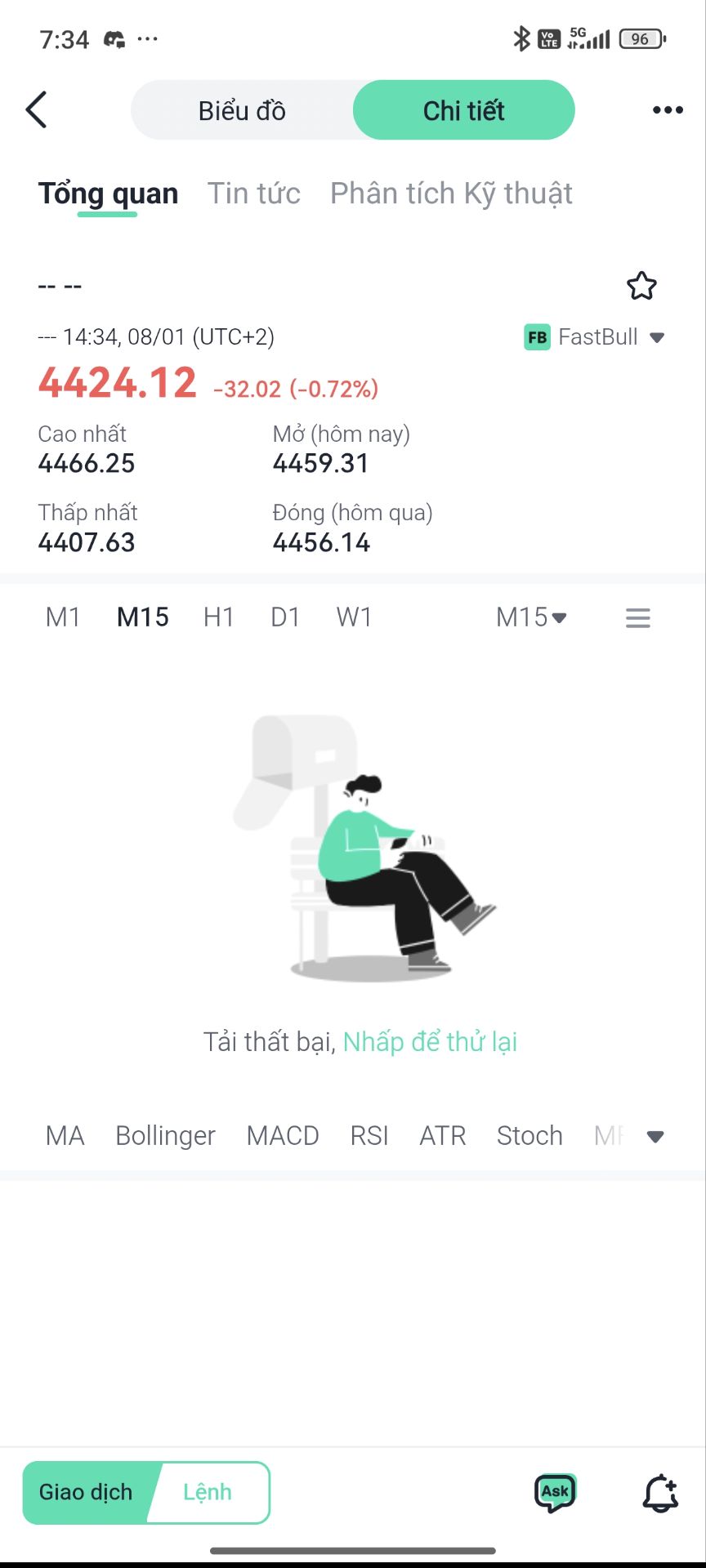This screenshot has height=1568, width=706.
Task: Add this symbol to favorites with the star
Action: coord(641,286)
